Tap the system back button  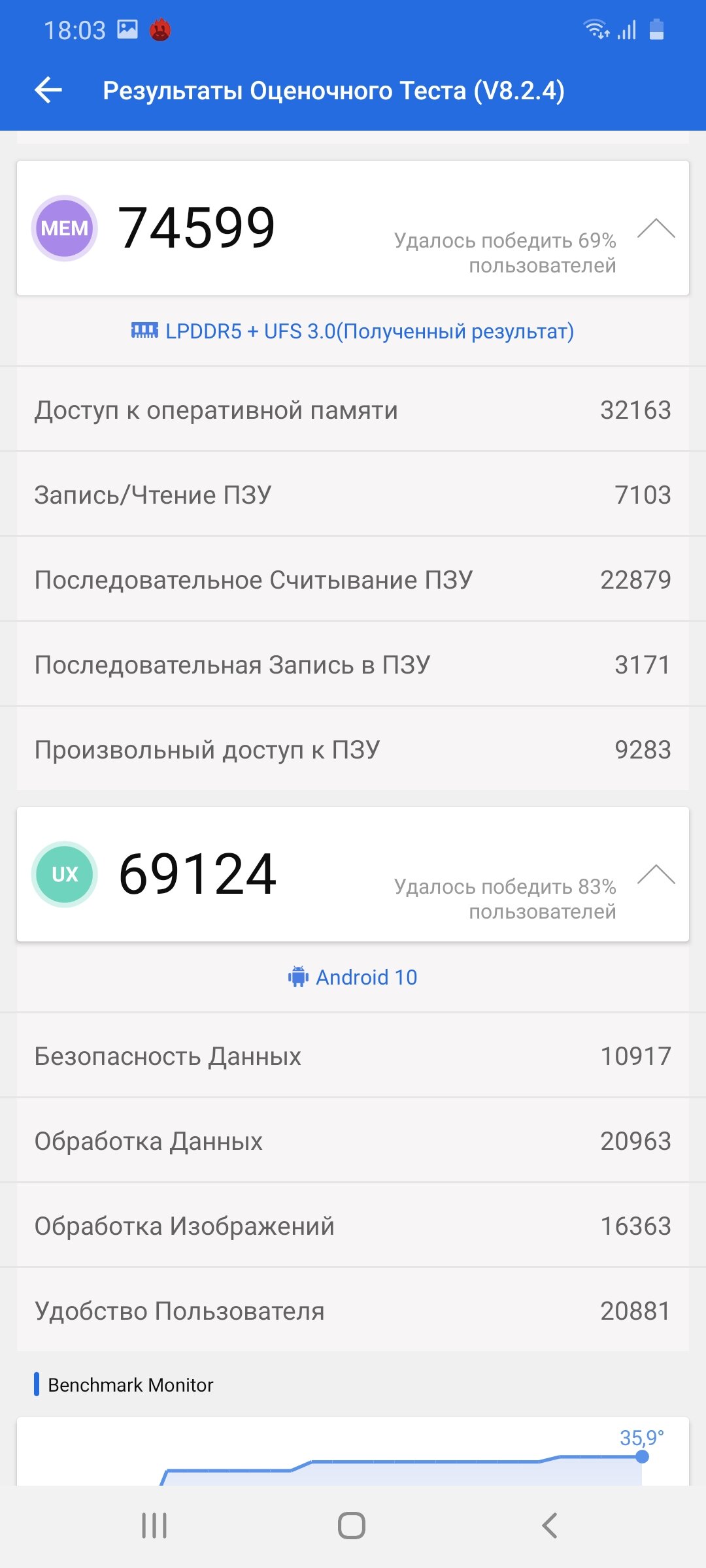(x=550, y=1526)
